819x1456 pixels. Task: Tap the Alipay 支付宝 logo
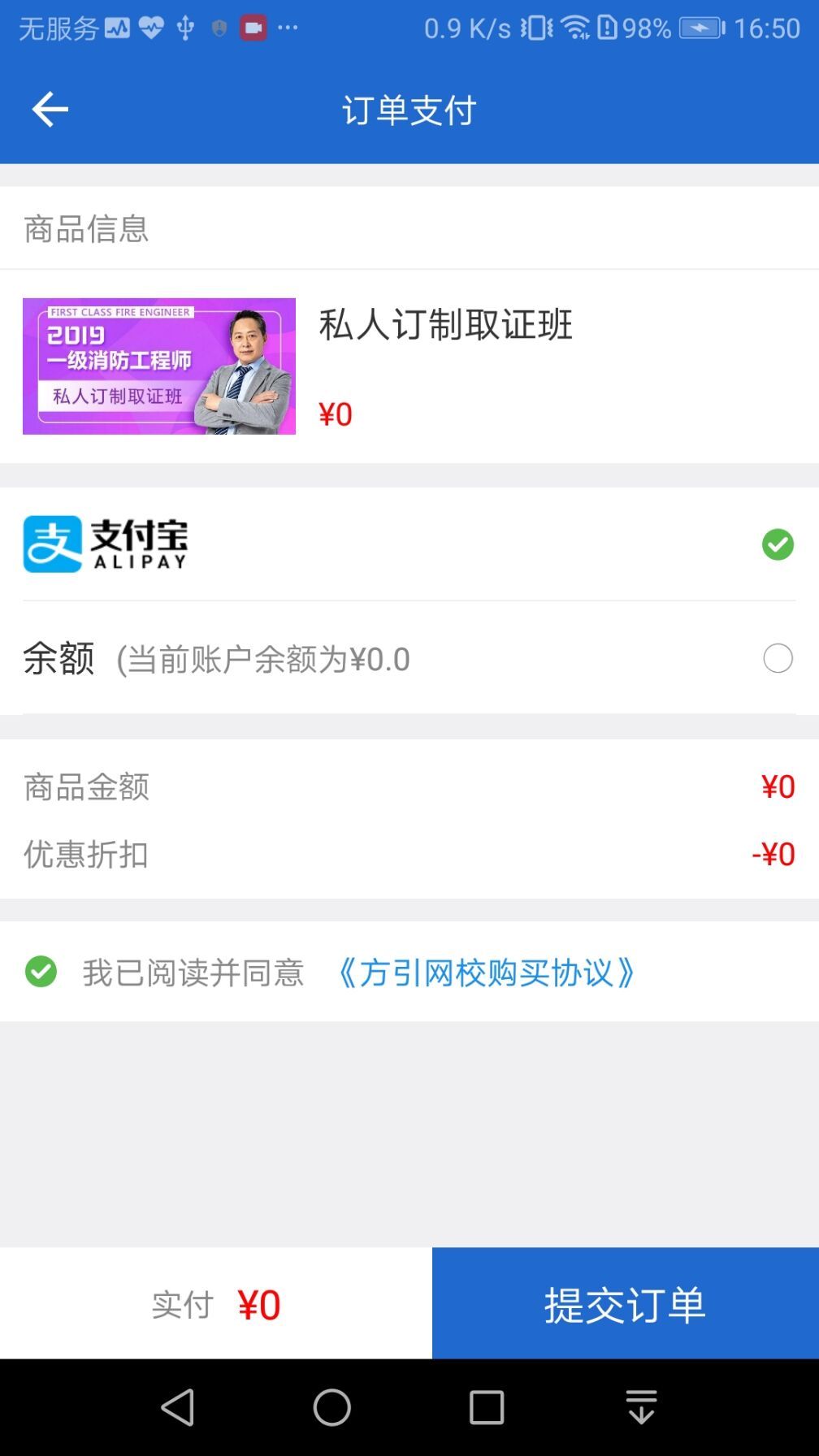pyautogui.click(x=106, y=544)
